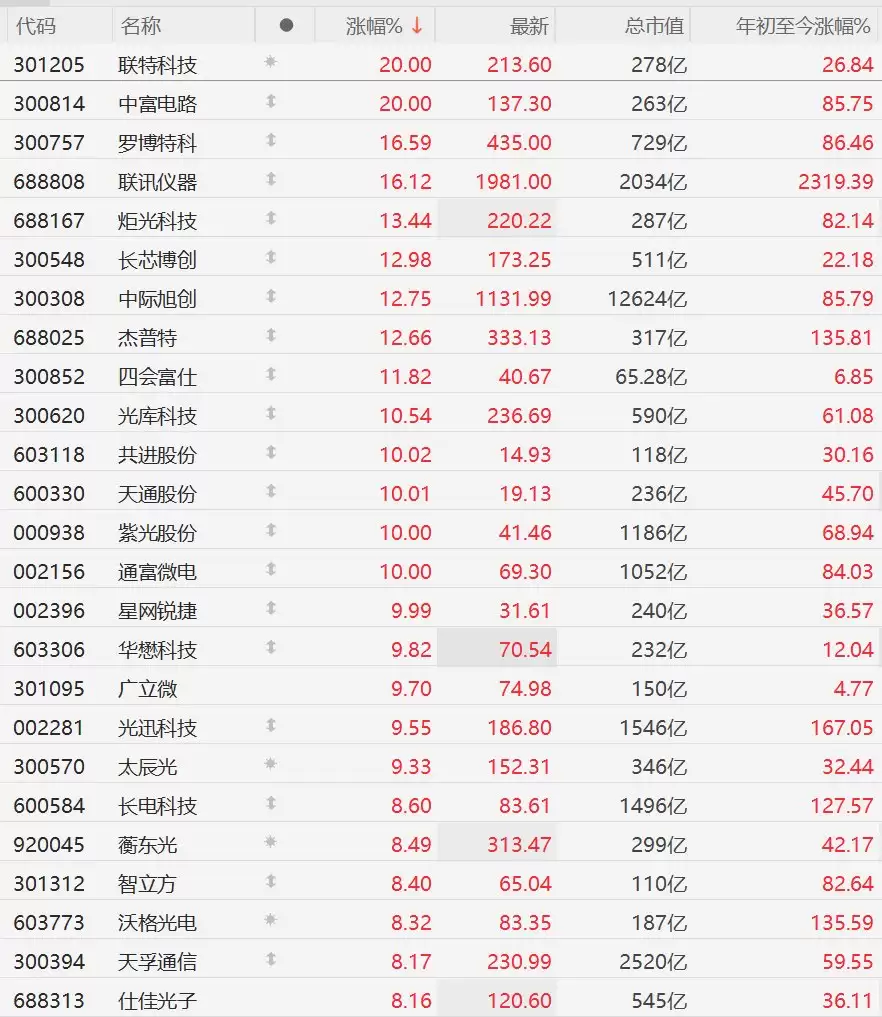
Task: Open the 仕佳光子 stock row
Action: tap(441, 999)
